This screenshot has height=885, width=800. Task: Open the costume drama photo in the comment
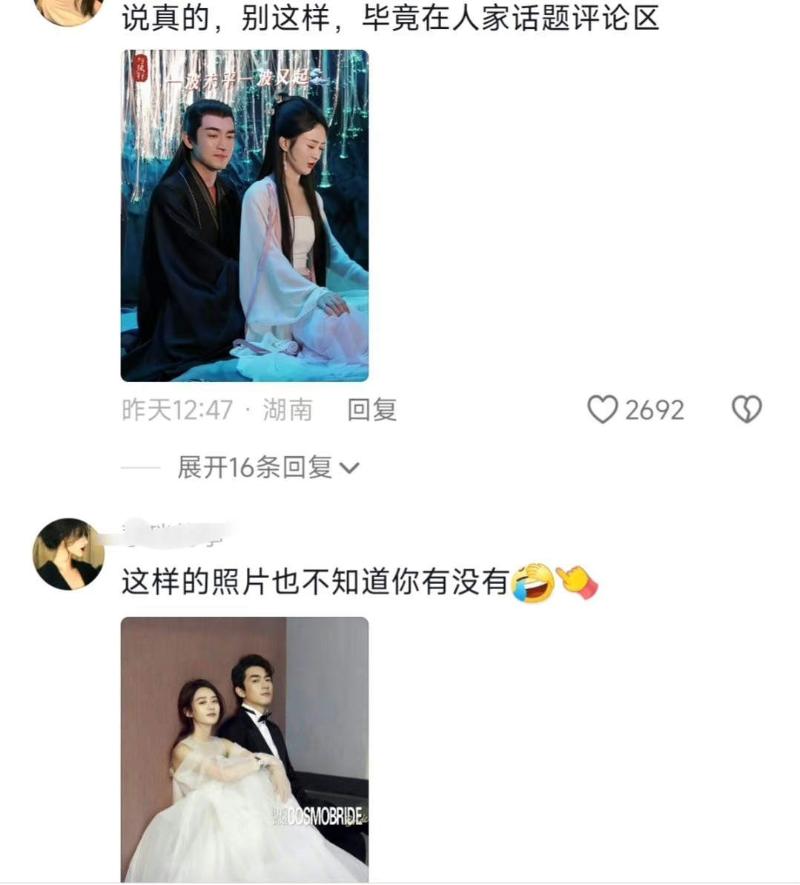click(244, 215)
